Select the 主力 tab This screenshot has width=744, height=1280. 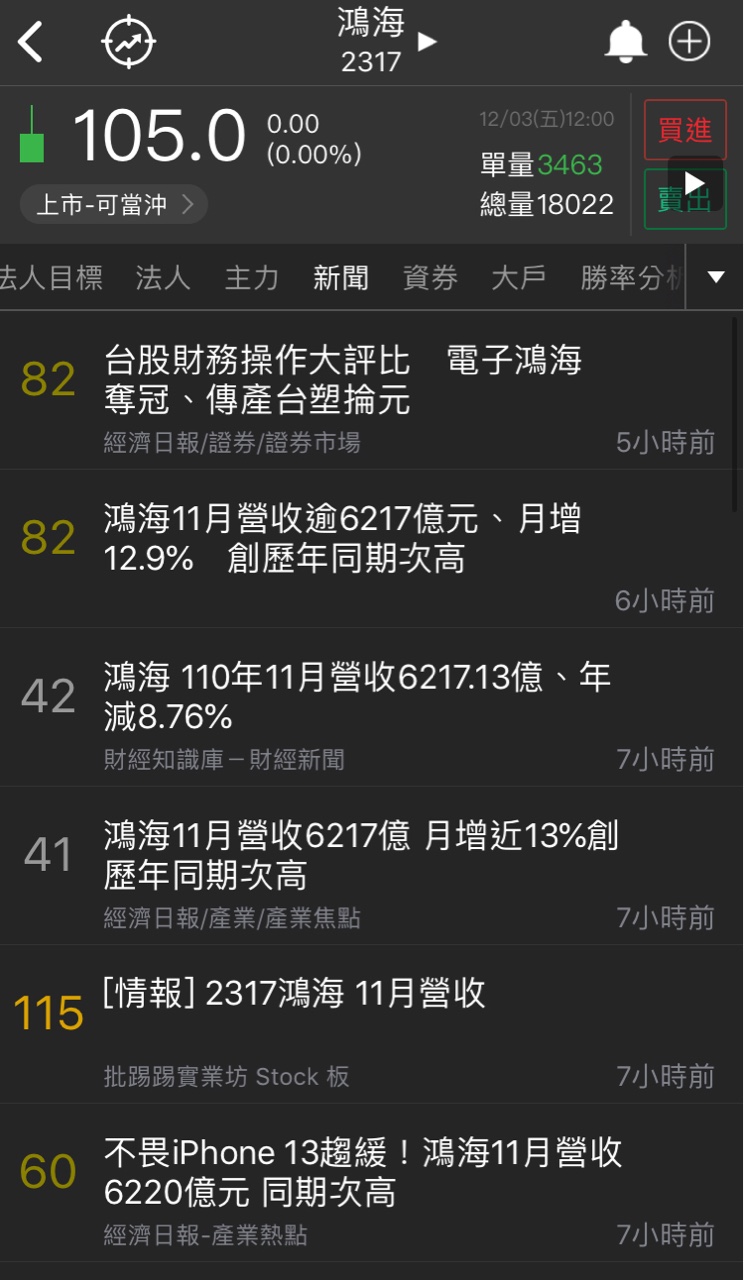coord(252,278)
